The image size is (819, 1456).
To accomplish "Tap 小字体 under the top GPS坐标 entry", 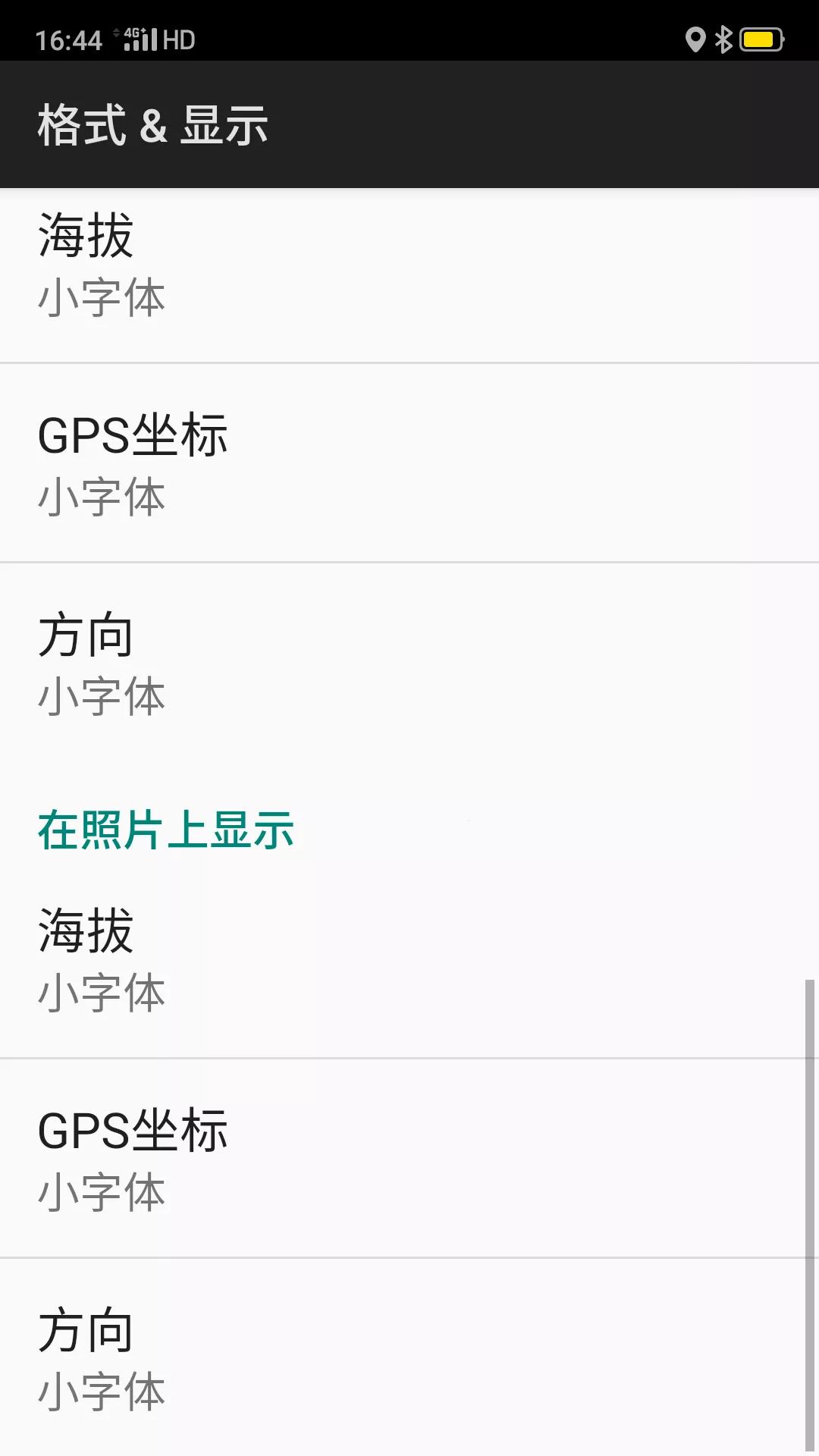I will click(x=101, y=497).
